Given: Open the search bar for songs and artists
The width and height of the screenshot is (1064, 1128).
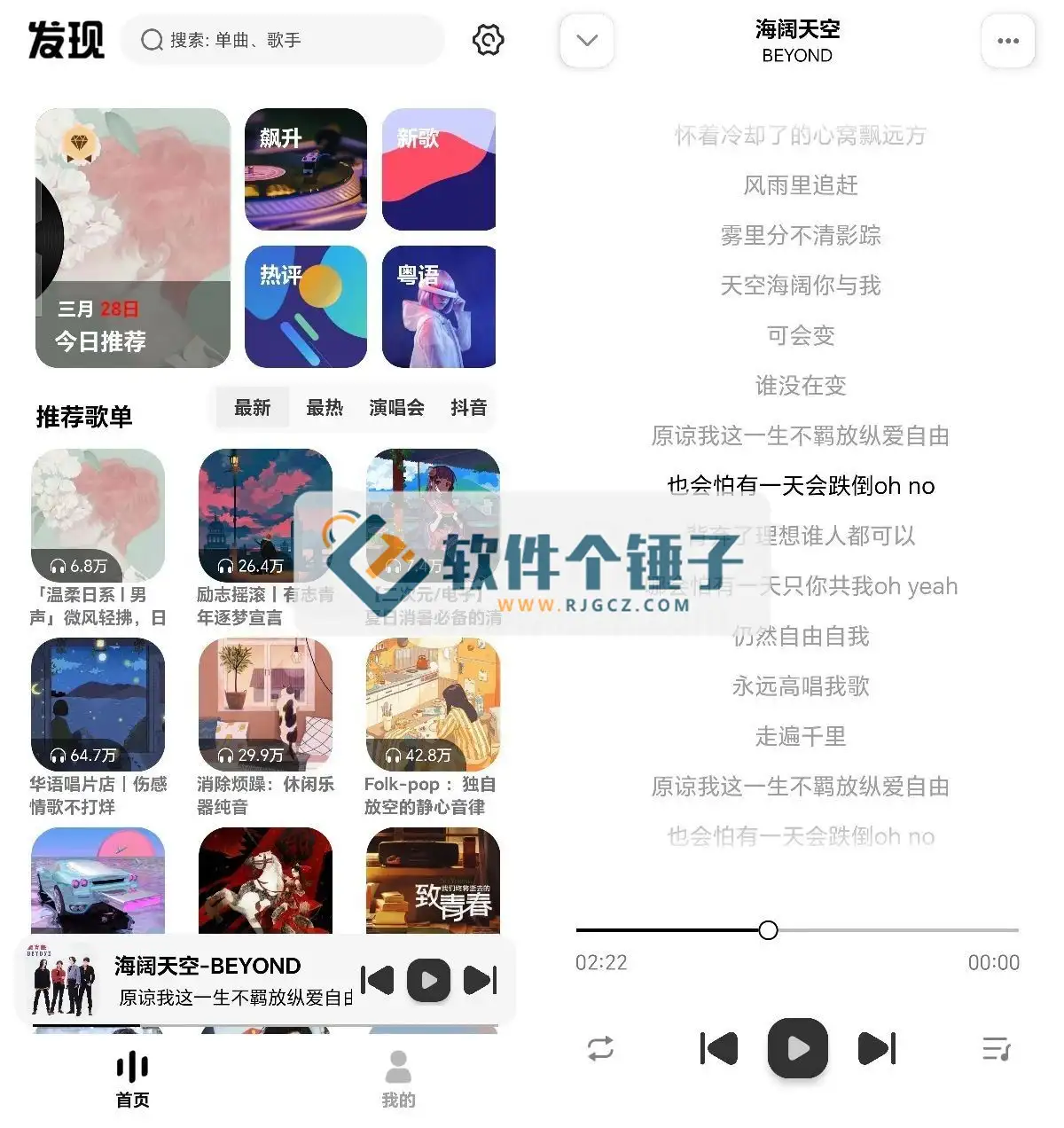Looking at the screenshot, I should pos(282,40).
